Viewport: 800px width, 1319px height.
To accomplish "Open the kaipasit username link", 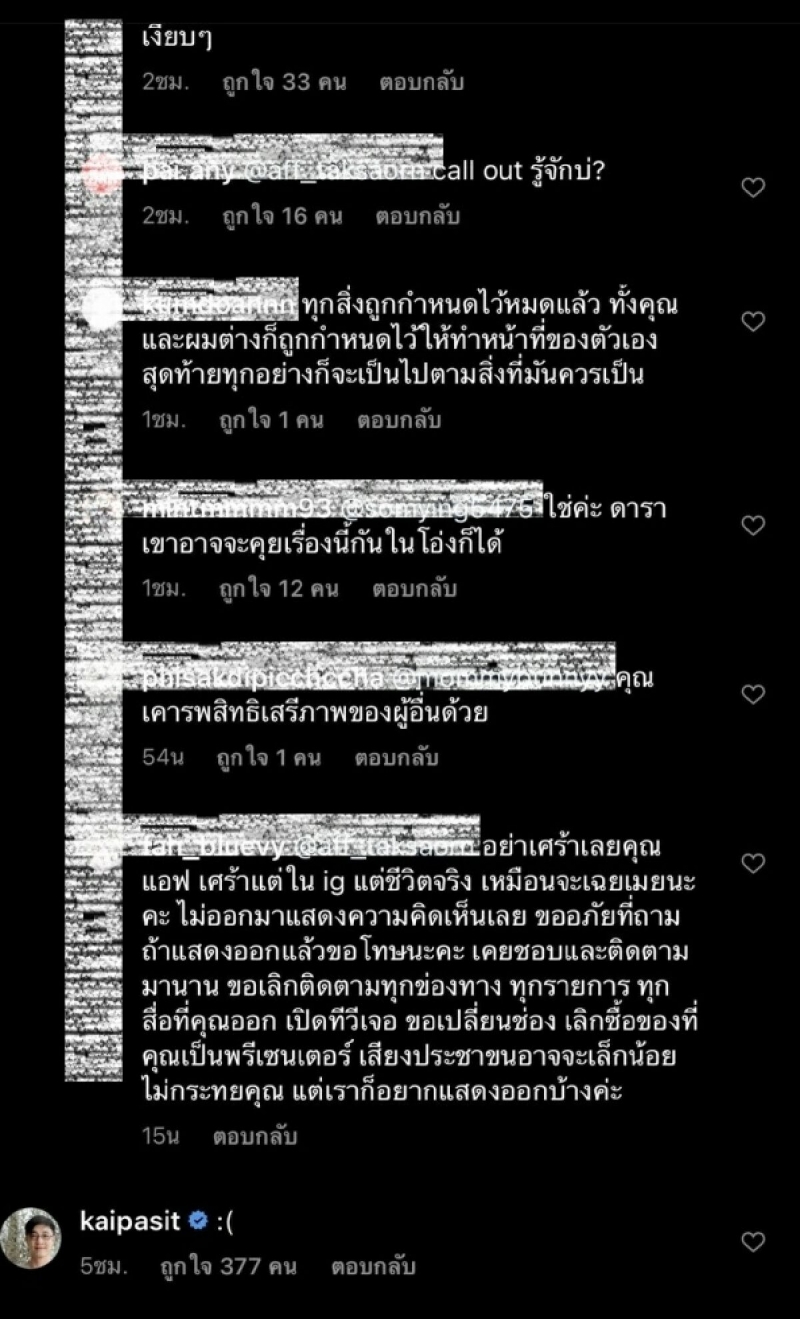I will click(129, 1221).
